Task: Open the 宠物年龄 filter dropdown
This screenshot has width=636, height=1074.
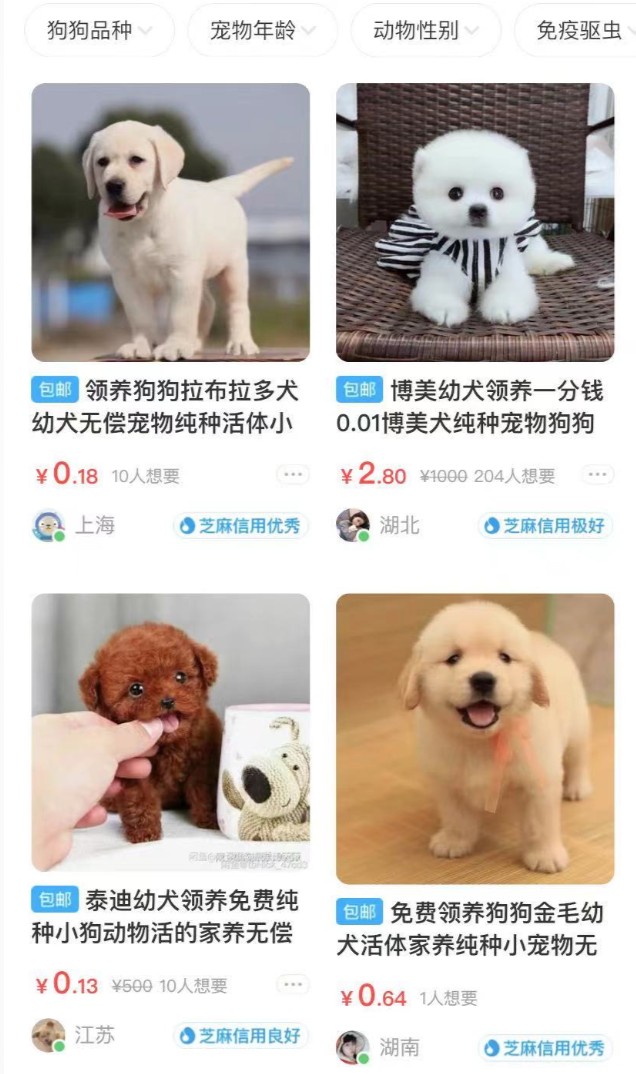Action: [x=262, y=30]
